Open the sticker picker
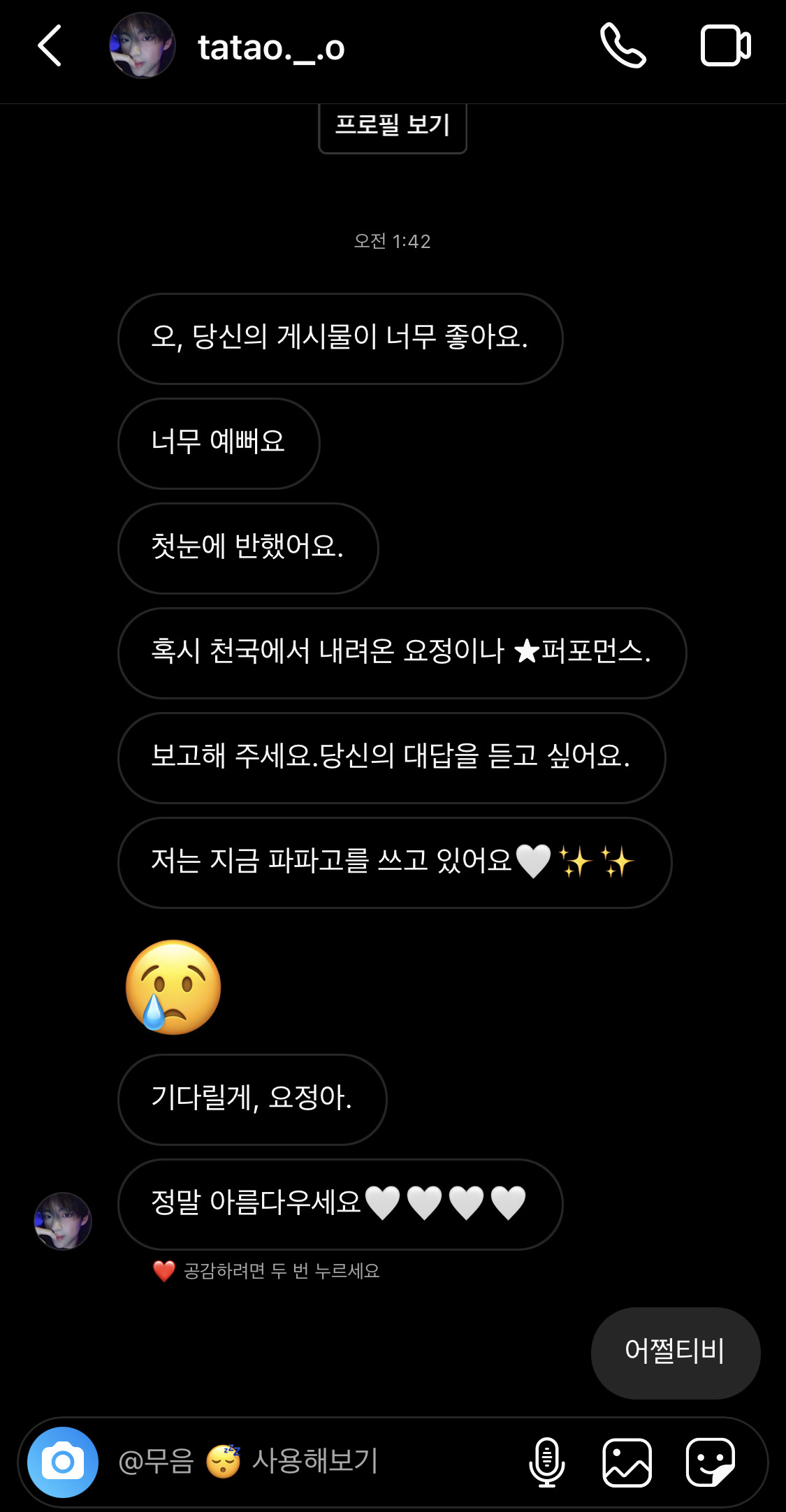This screenshot has width=786, height=1512. tap(710, 1462)
